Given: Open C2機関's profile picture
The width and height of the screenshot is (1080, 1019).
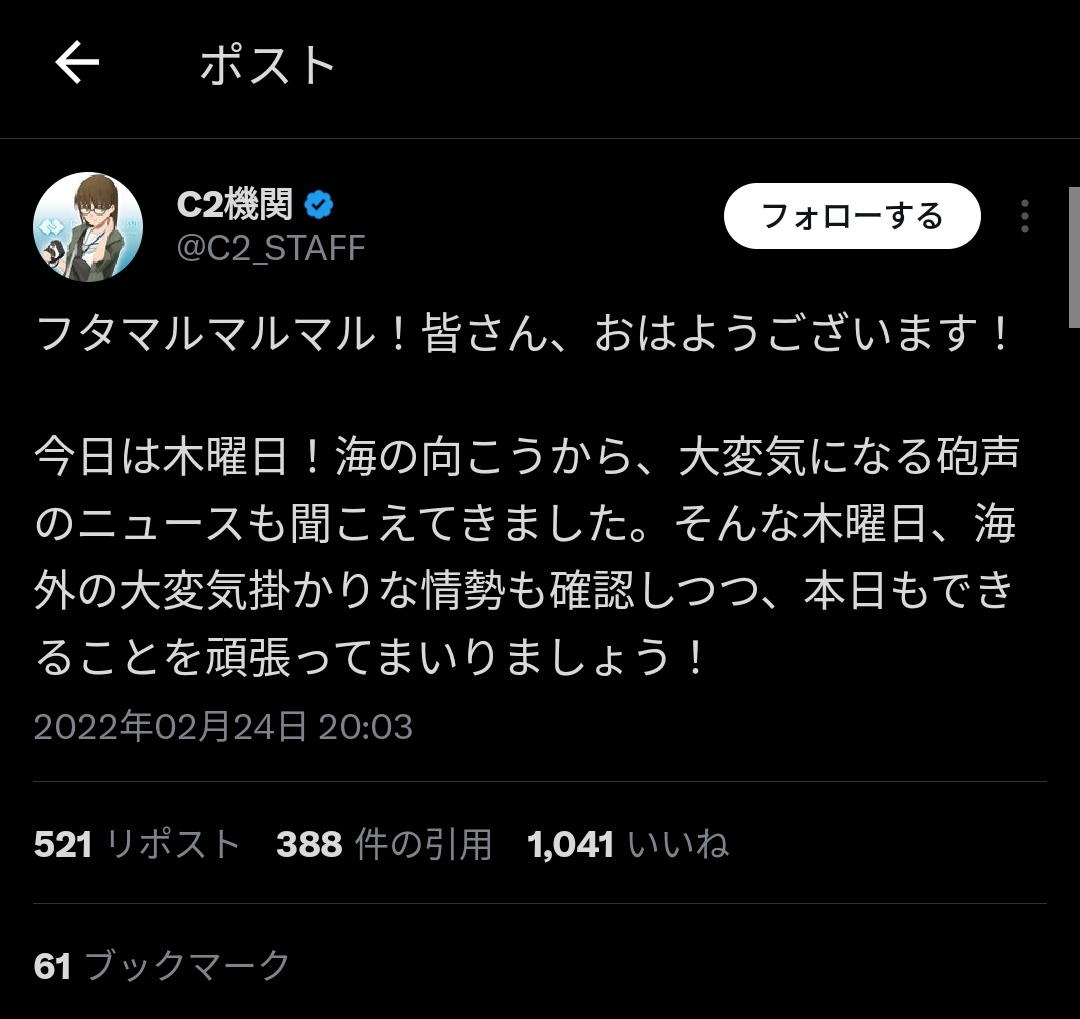Looking at the screenshot, I should pos(88,227).
